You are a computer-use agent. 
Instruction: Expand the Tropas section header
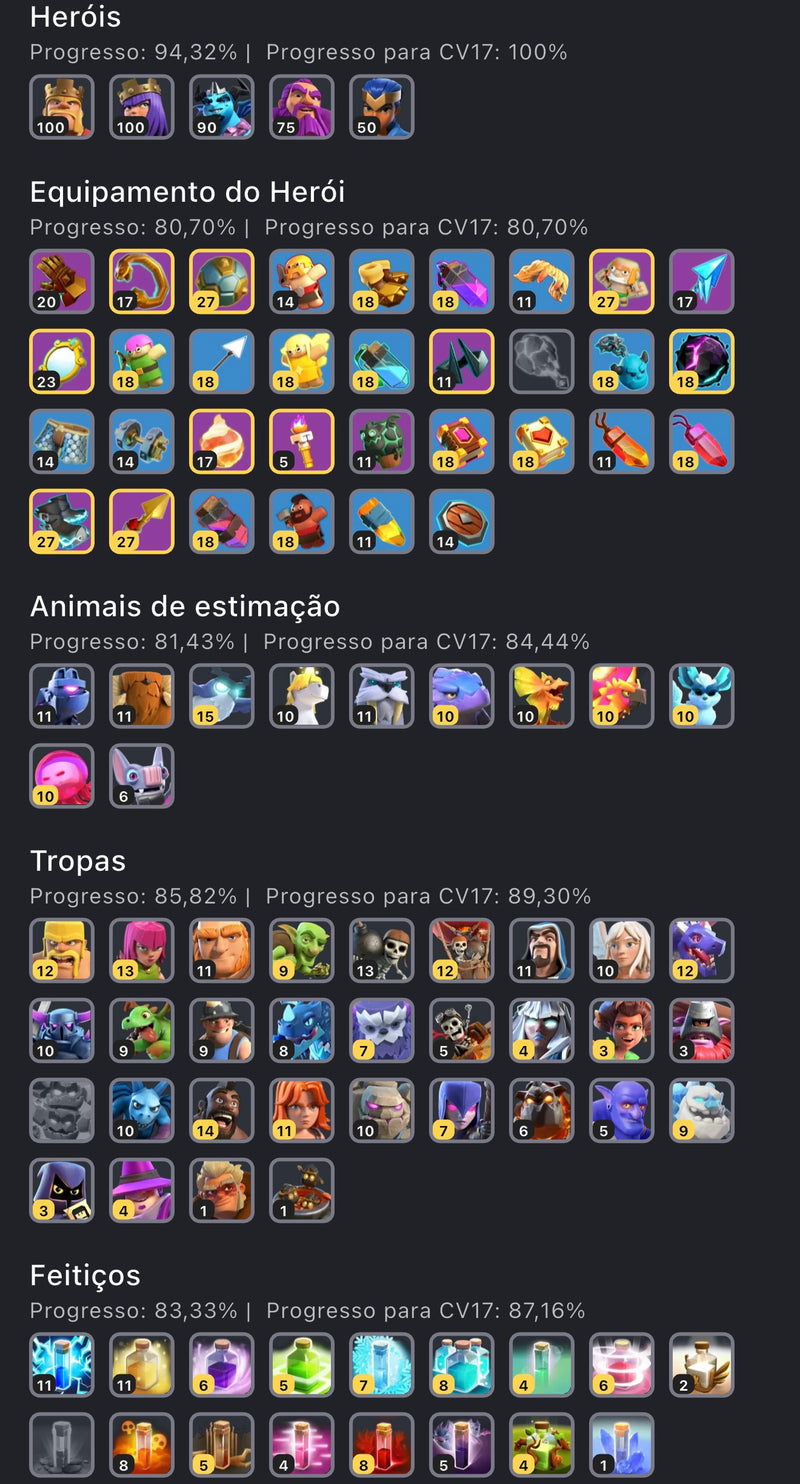coord(77,861)
